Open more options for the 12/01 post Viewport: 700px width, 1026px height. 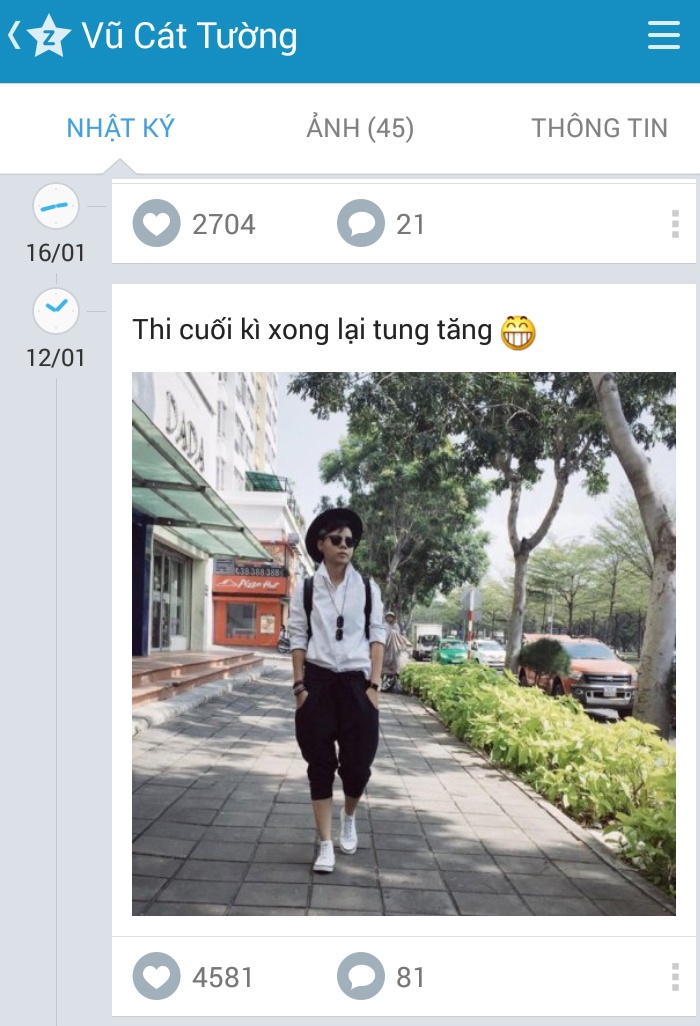[675, 977]
